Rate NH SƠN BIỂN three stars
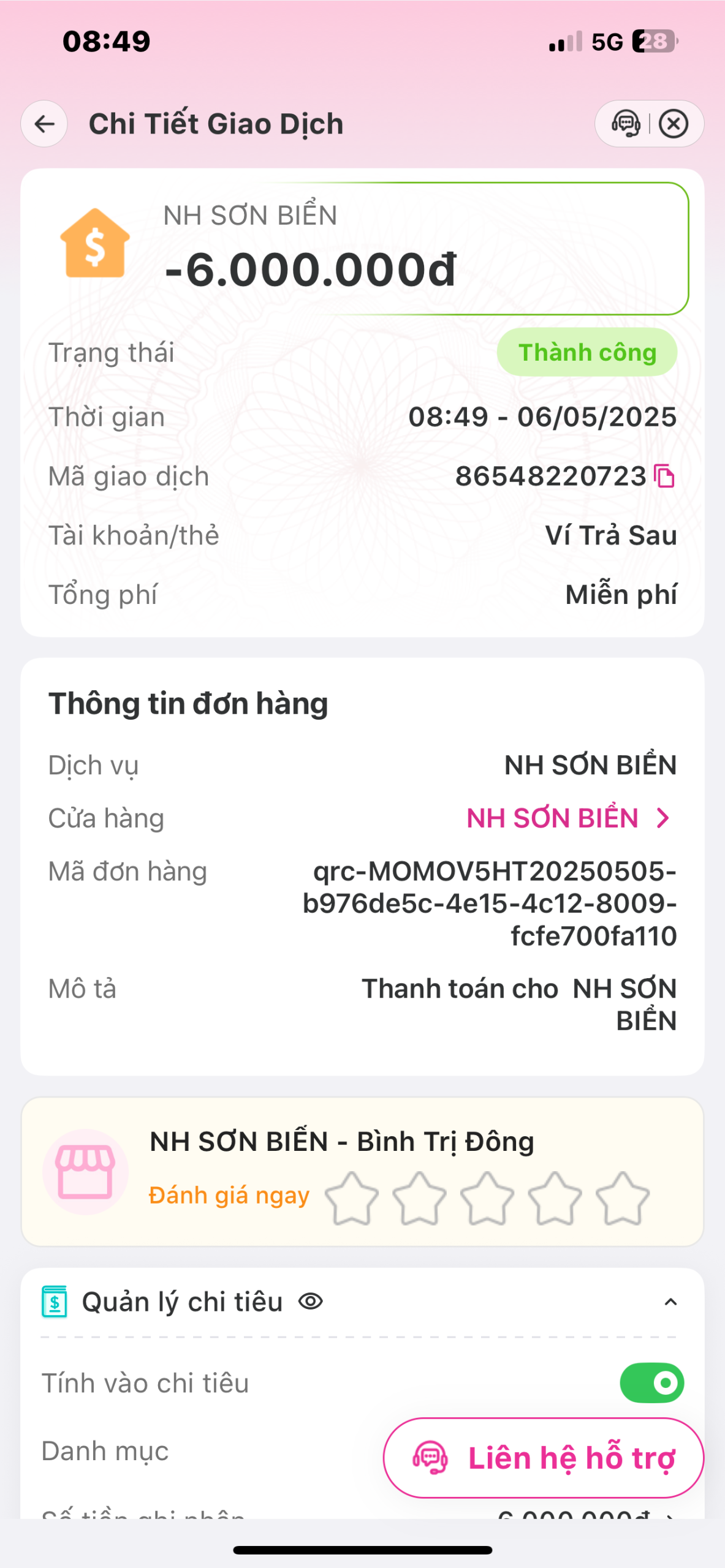 [x=487, y=1199]
